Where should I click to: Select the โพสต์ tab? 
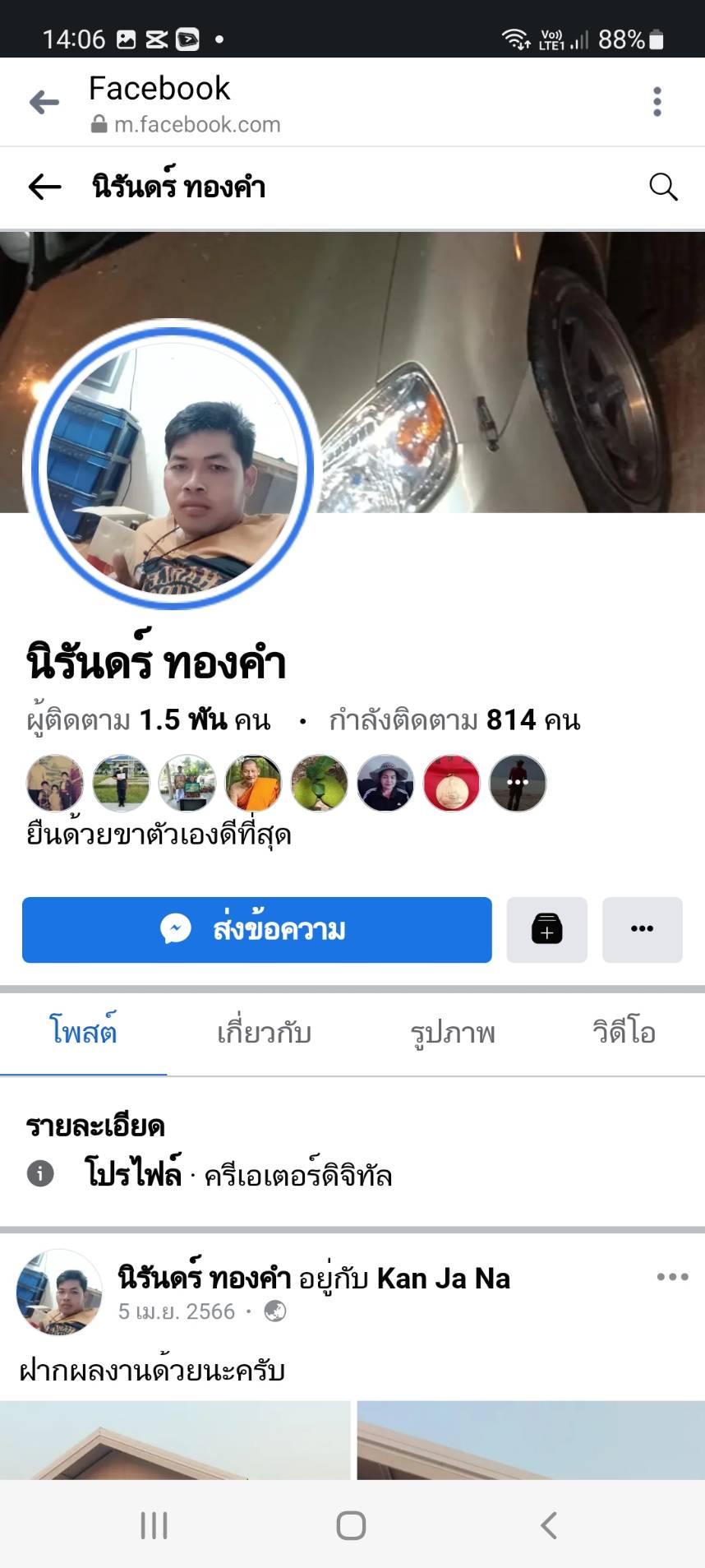click(83, 1033)
